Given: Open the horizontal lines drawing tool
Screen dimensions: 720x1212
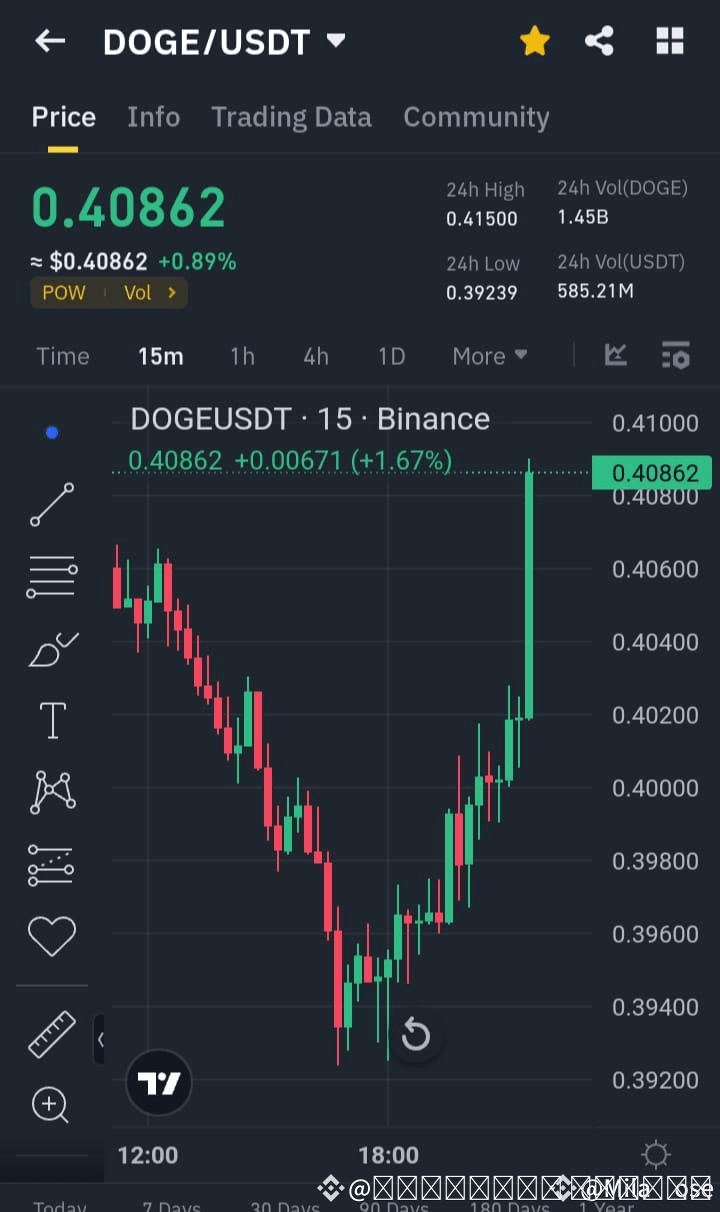Looking at the screenshot, I should (x=52, y=576).
